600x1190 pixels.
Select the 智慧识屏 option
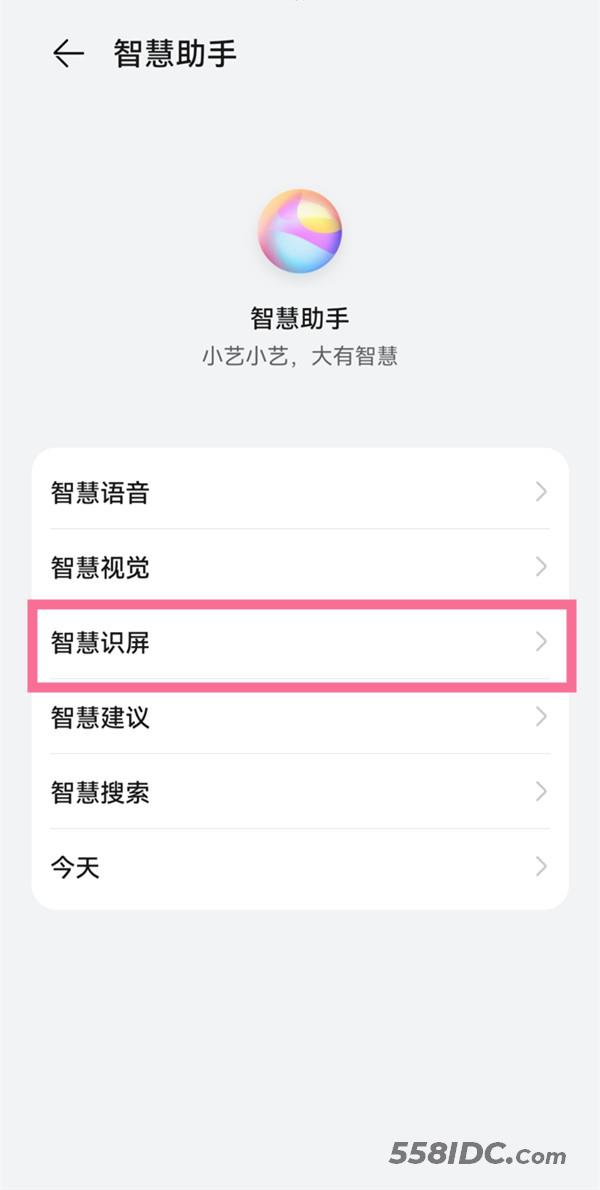[300, 642]
